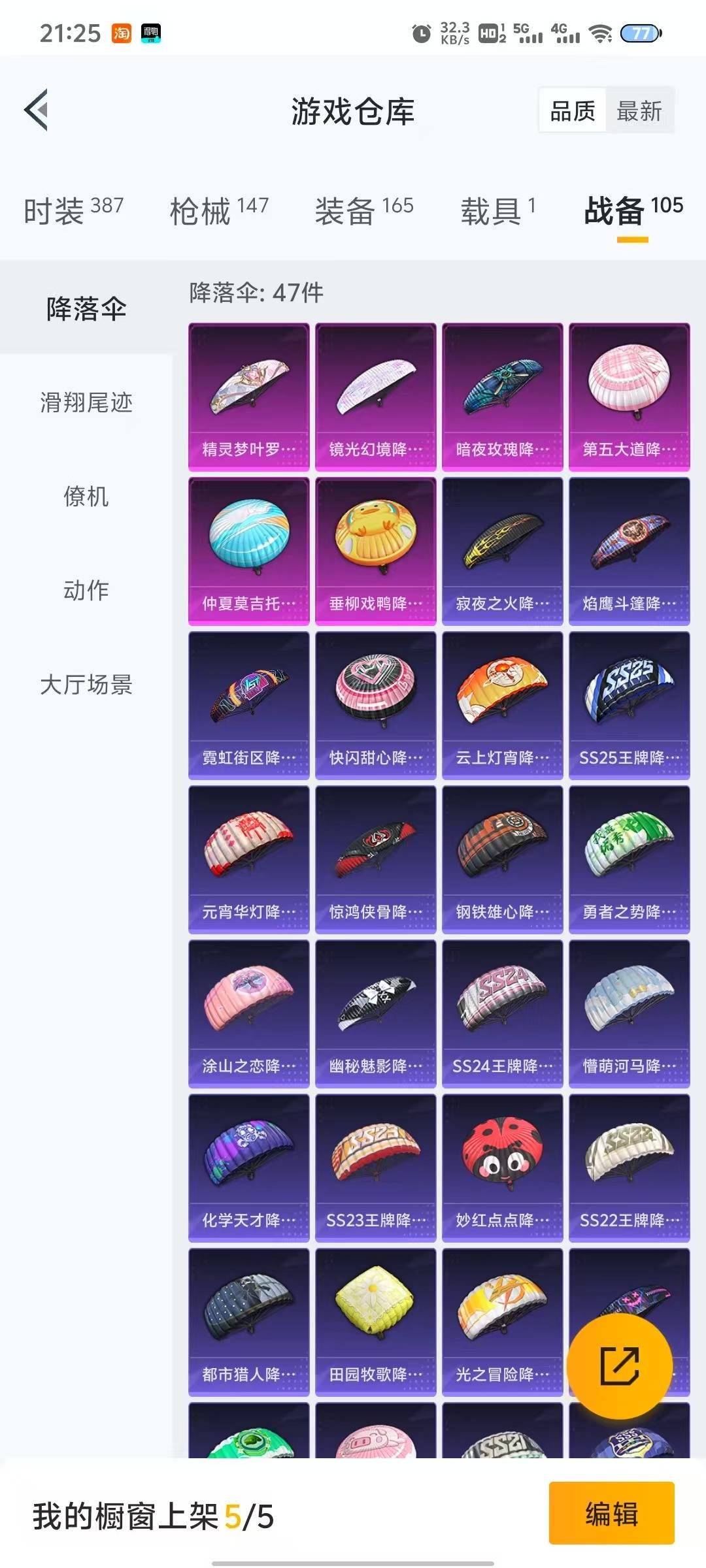Tap the orange floating share button

click(619, 1365)
